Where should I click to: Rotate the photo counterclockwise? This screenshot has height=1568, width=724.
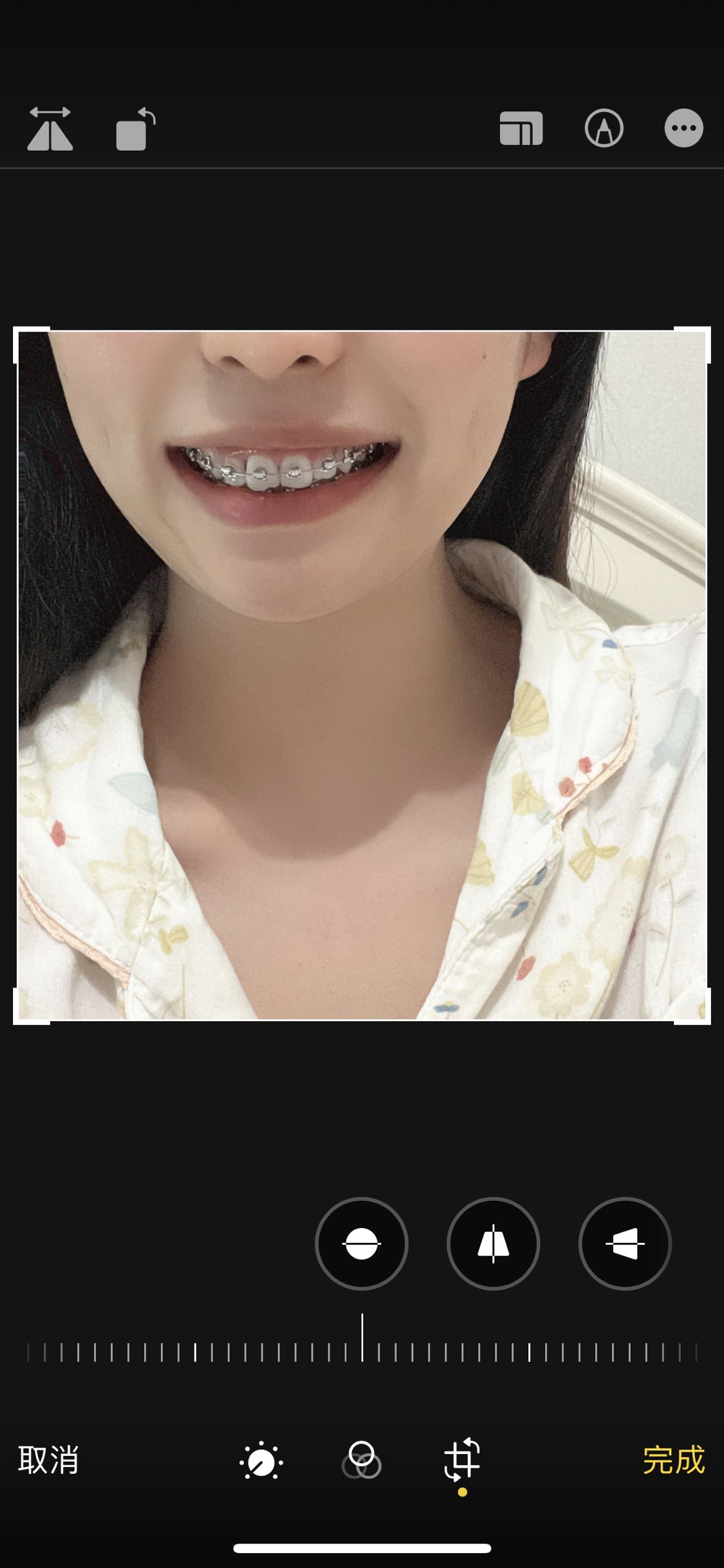click(135, 129)
